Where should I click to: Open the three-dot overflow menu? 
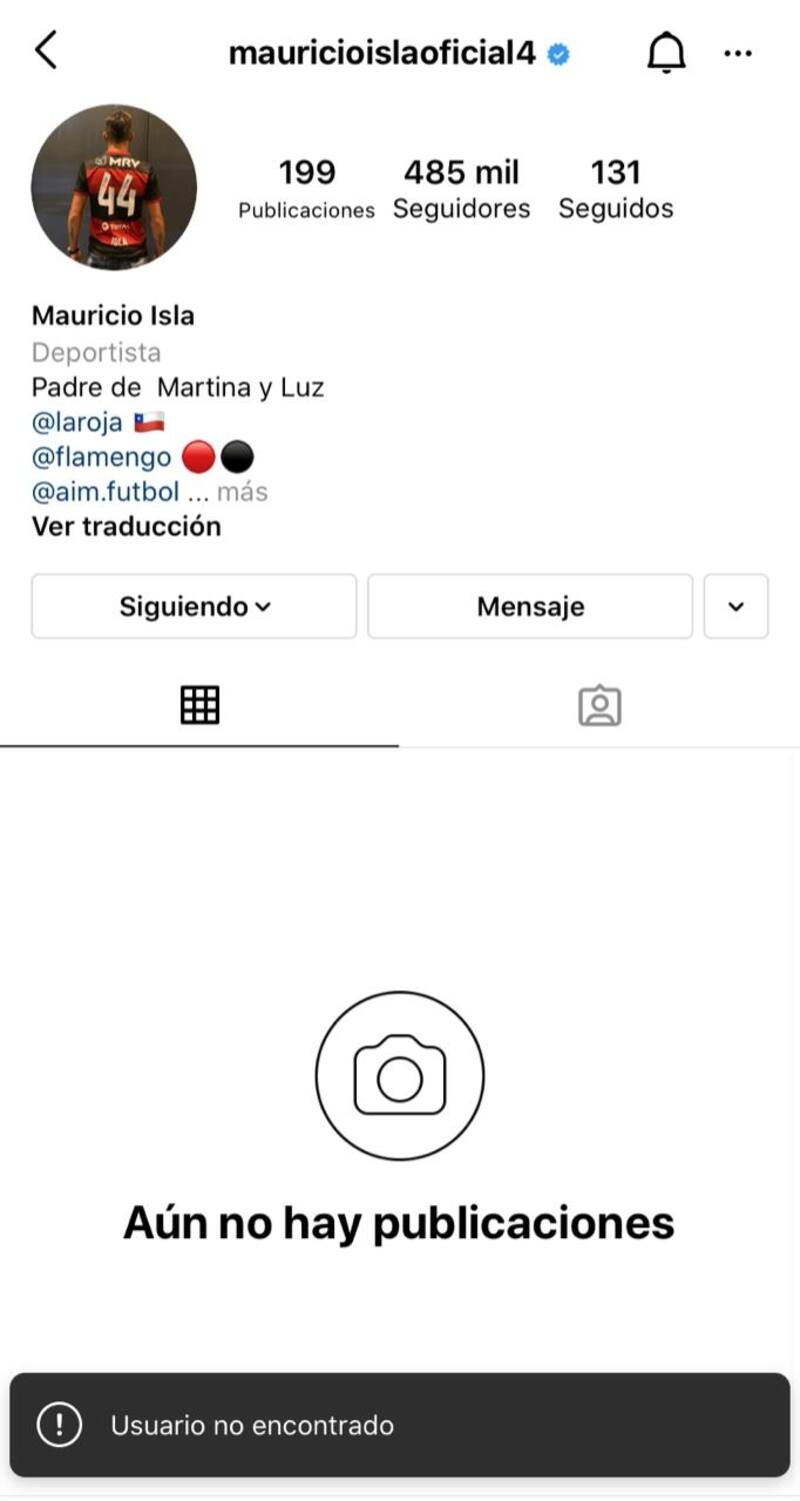click(x=737, y=53)
